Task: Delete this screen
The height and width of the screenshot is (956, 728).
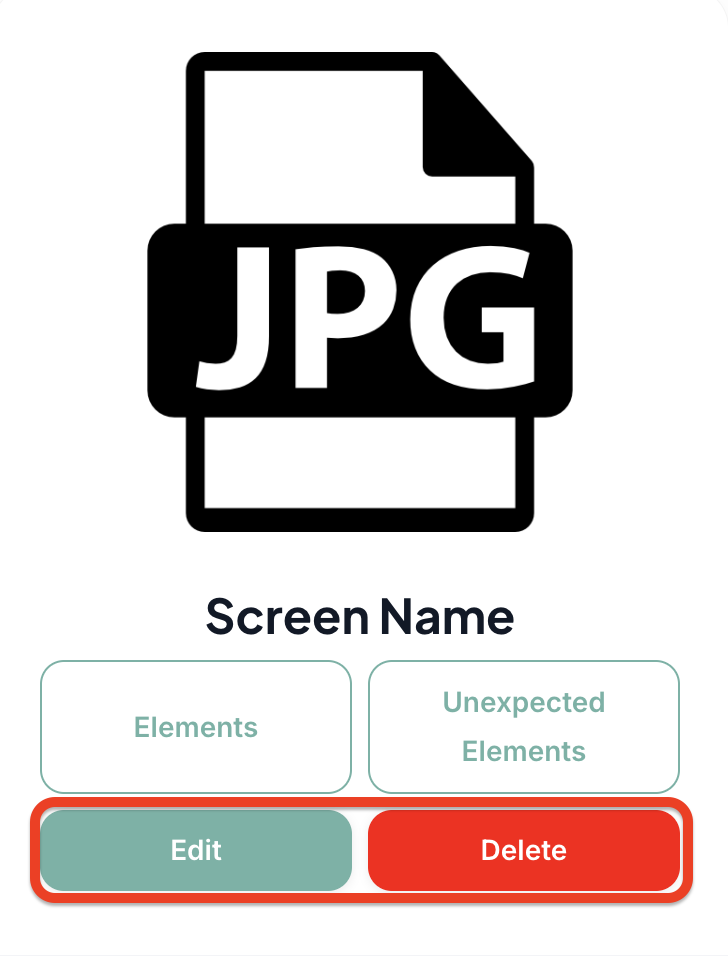Action: pyautogui.click(x=524, y=850)
